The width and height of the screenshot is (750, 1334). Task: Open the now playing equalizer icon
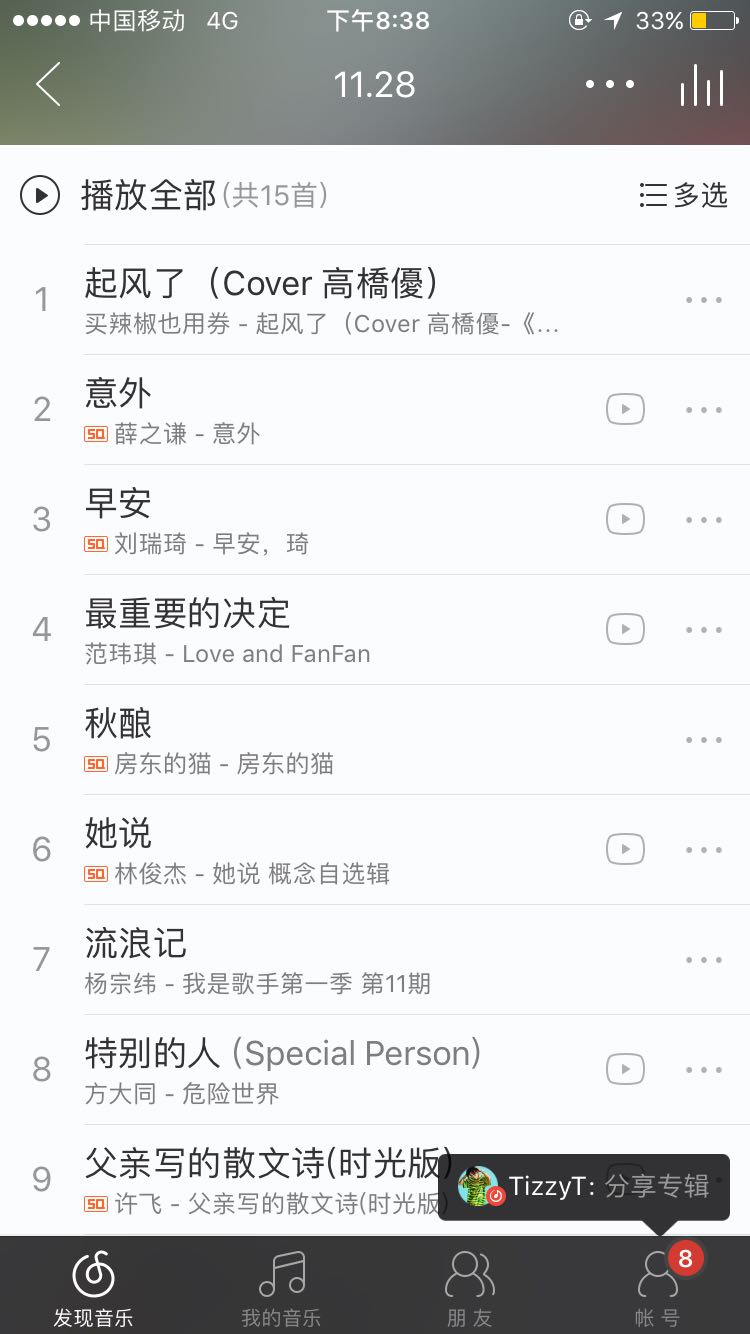pos(702,86)
